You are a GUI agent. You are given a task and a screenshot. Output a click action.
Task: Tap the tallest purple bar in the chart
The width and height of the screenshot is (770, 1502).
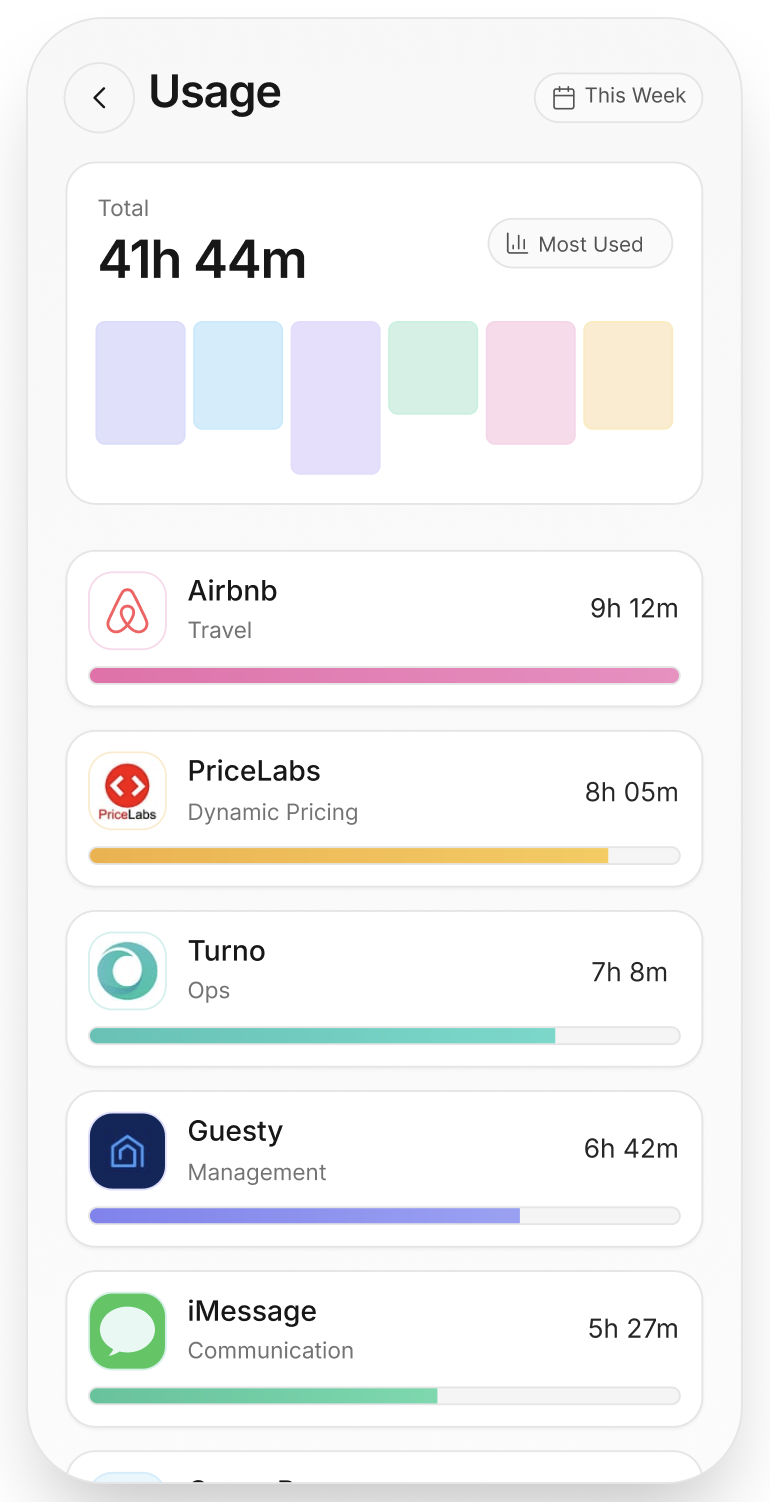pyautogui.click(x=335, y=396)
